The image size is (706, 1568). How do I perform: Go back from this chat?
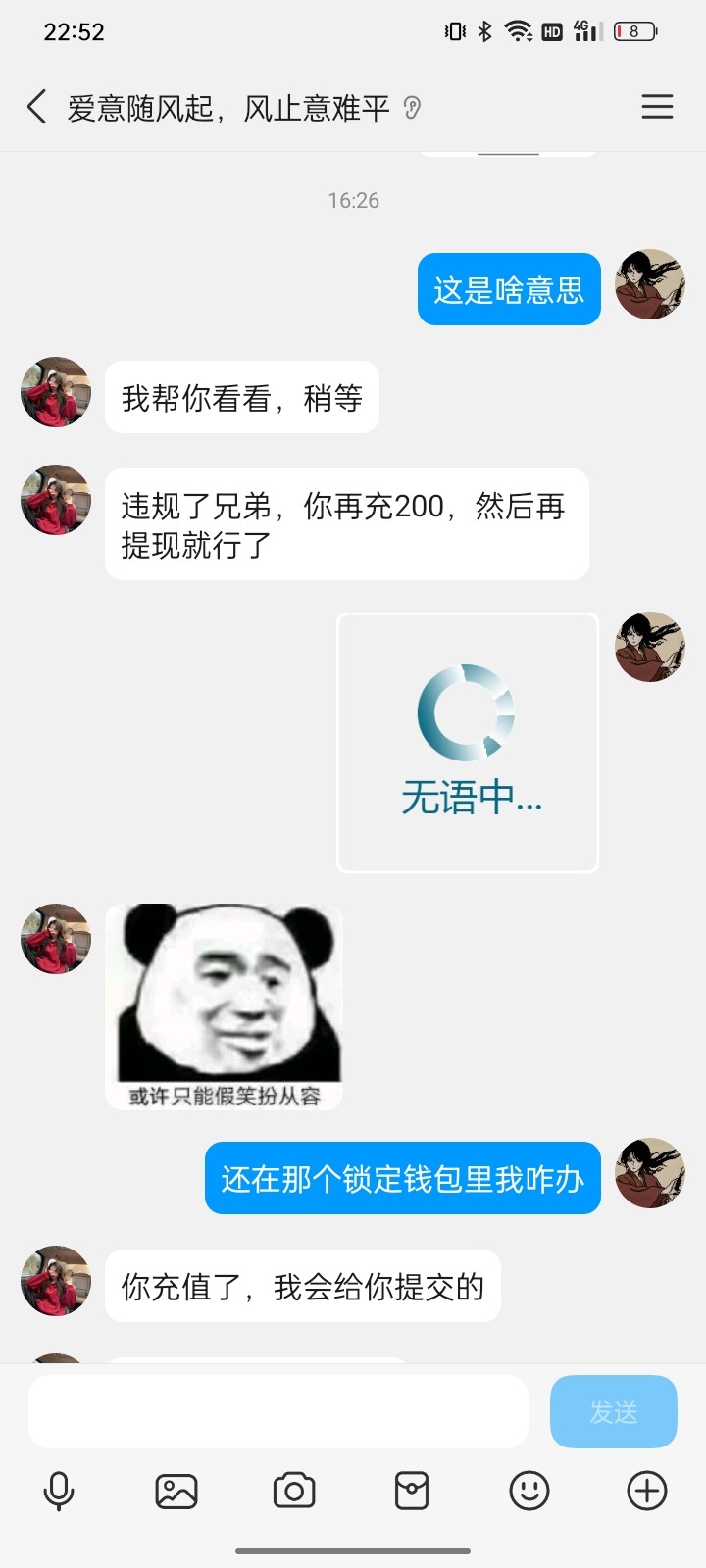tap(37, 107)
